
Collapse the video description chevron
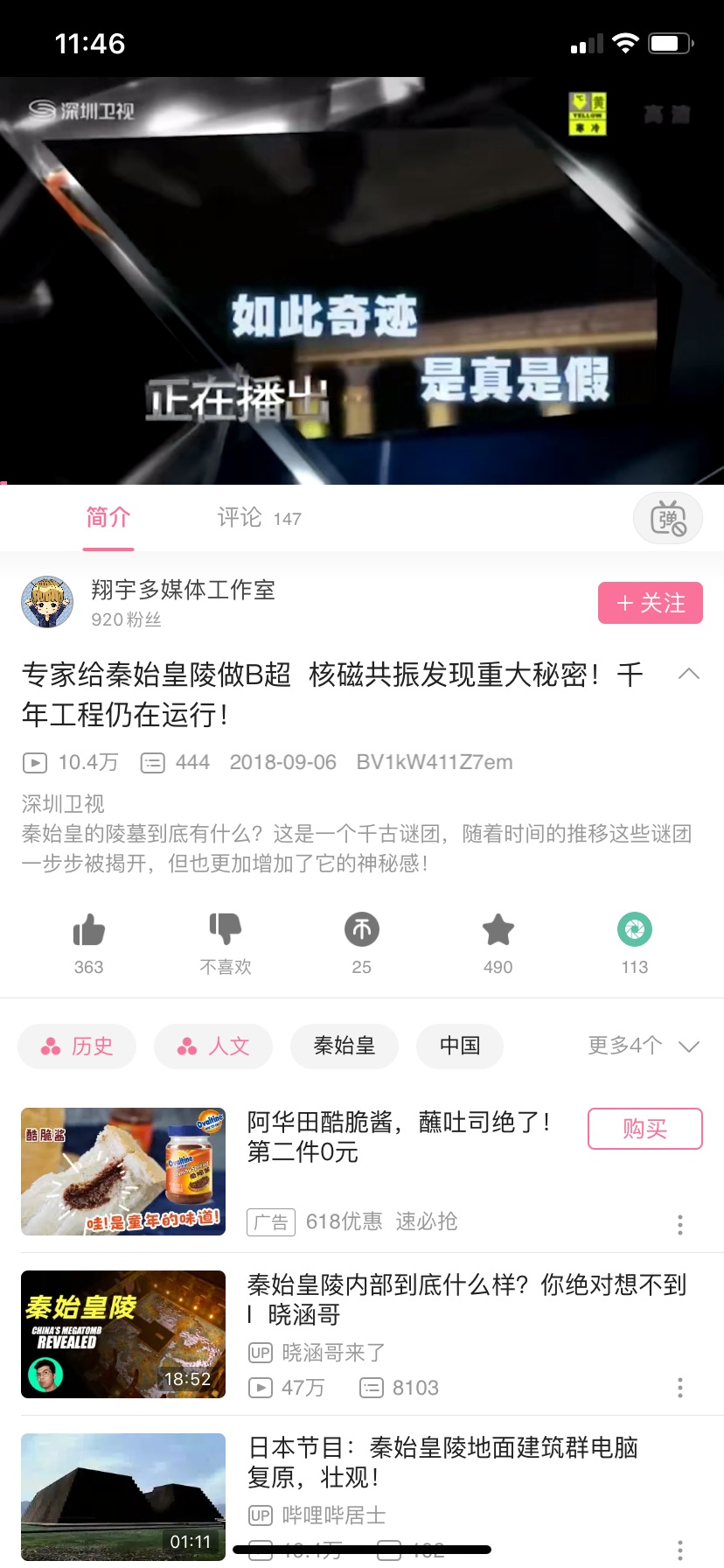coord(689,674)
